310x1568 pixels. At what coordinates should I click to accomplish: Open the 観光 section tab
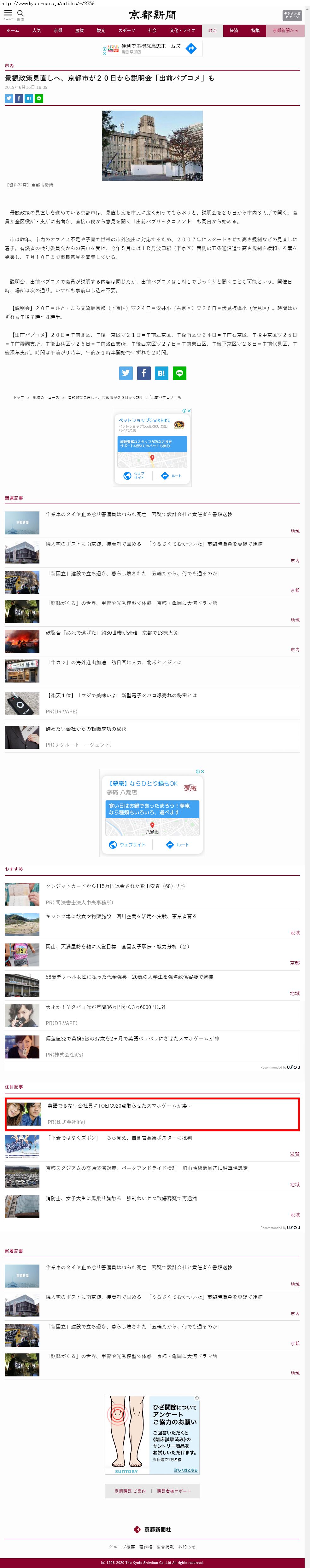pyautogui.click(x=101, y=31)
